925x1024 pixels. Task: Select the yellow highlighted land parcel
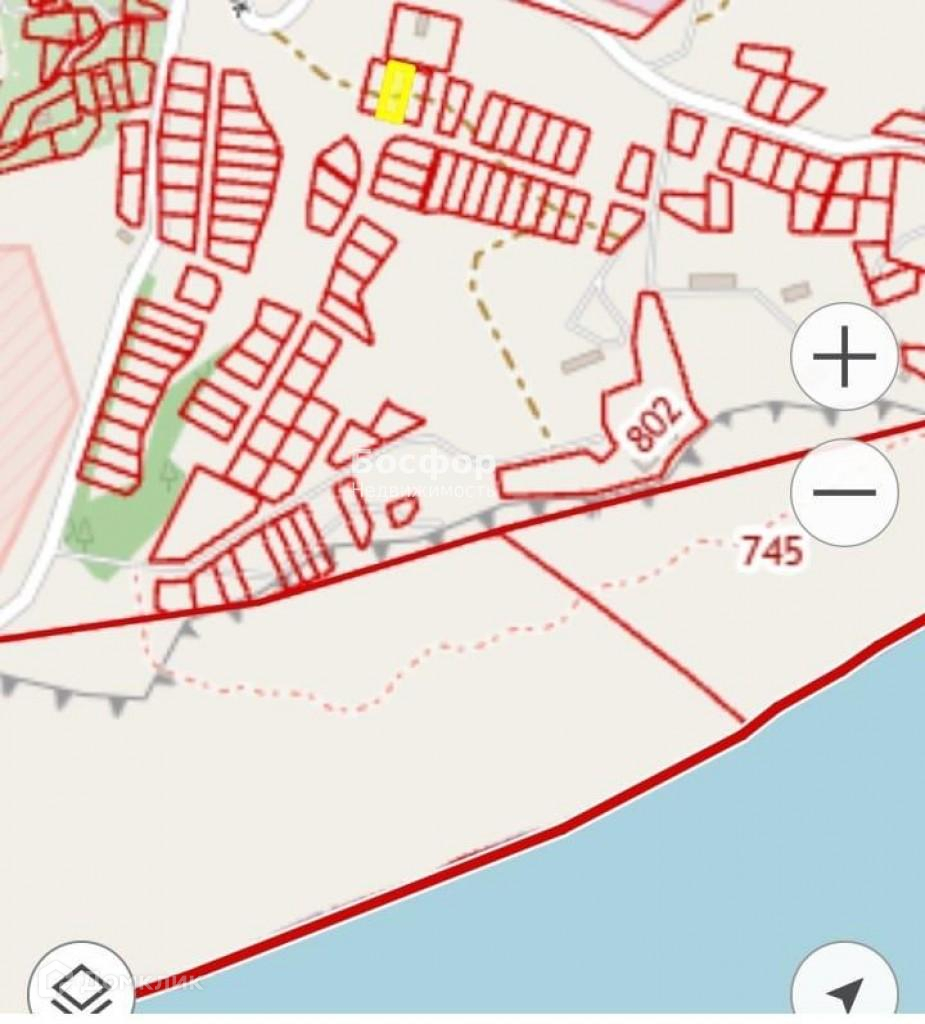pos(395,92)
